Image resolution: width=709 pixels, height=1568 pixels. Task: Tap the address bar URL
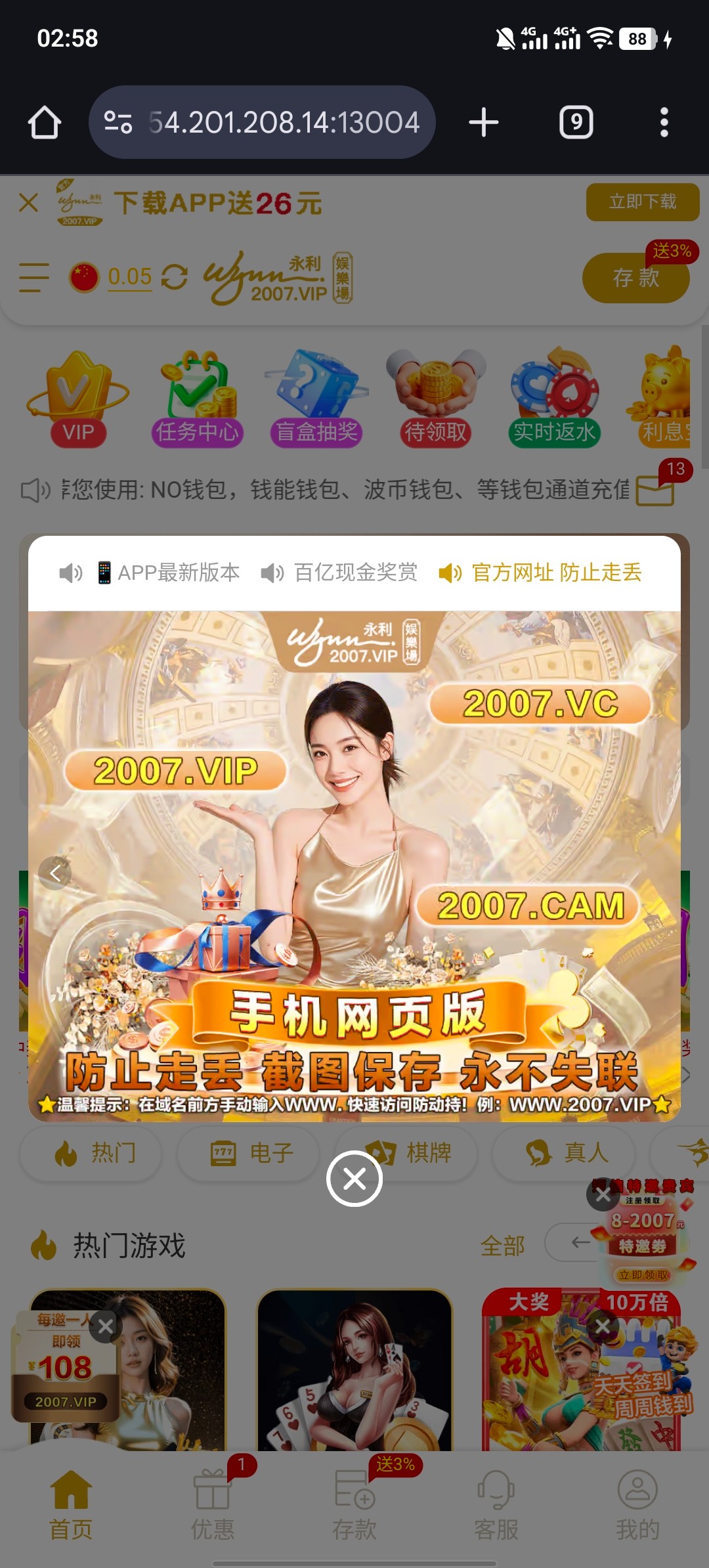pos(282,123)
